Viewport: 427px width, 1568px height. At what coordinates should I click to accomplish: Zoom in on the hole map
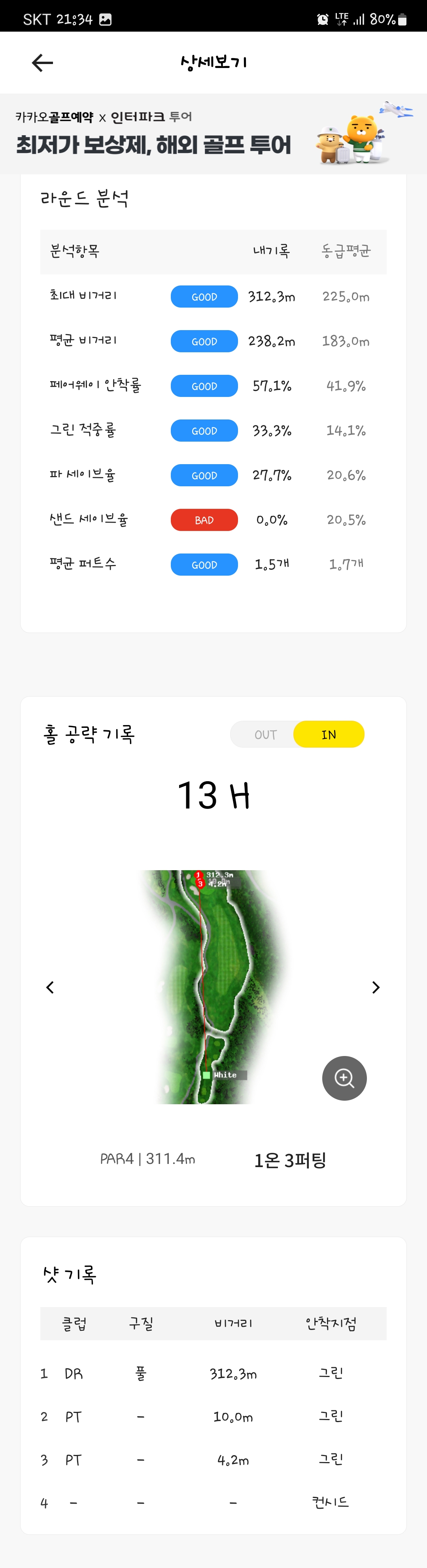pyautogui.click(x=344, y=1077)
